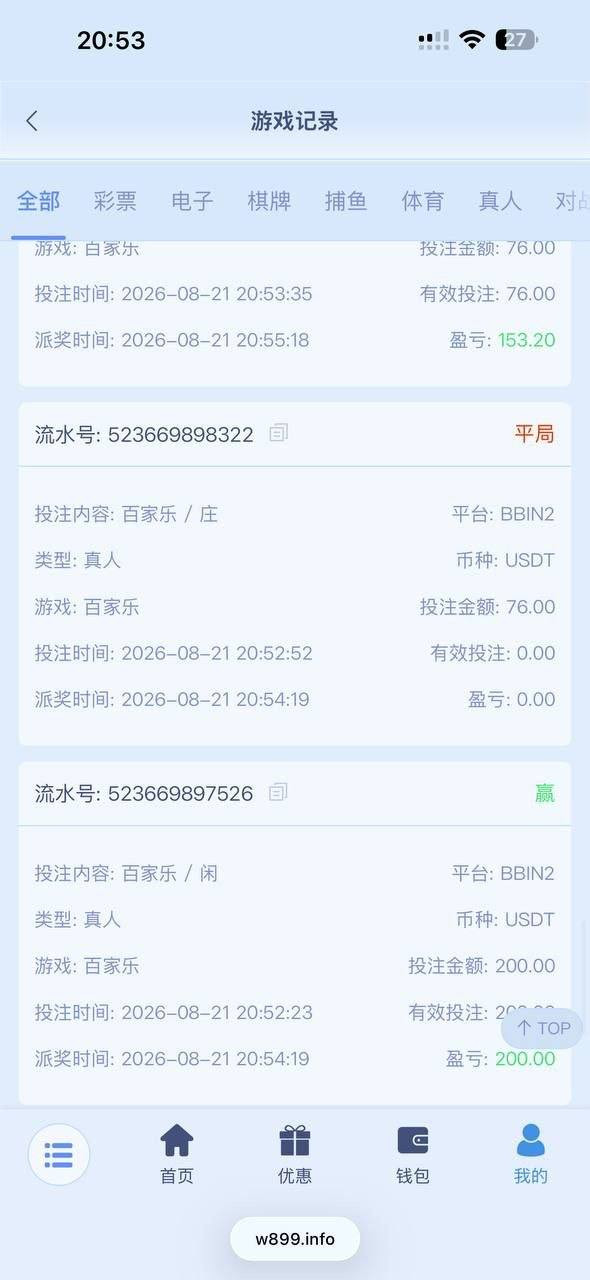The width and height of the screenshot is (590, 1280).
Task: Switch to the 体育 tab
Action: (423, 201)
